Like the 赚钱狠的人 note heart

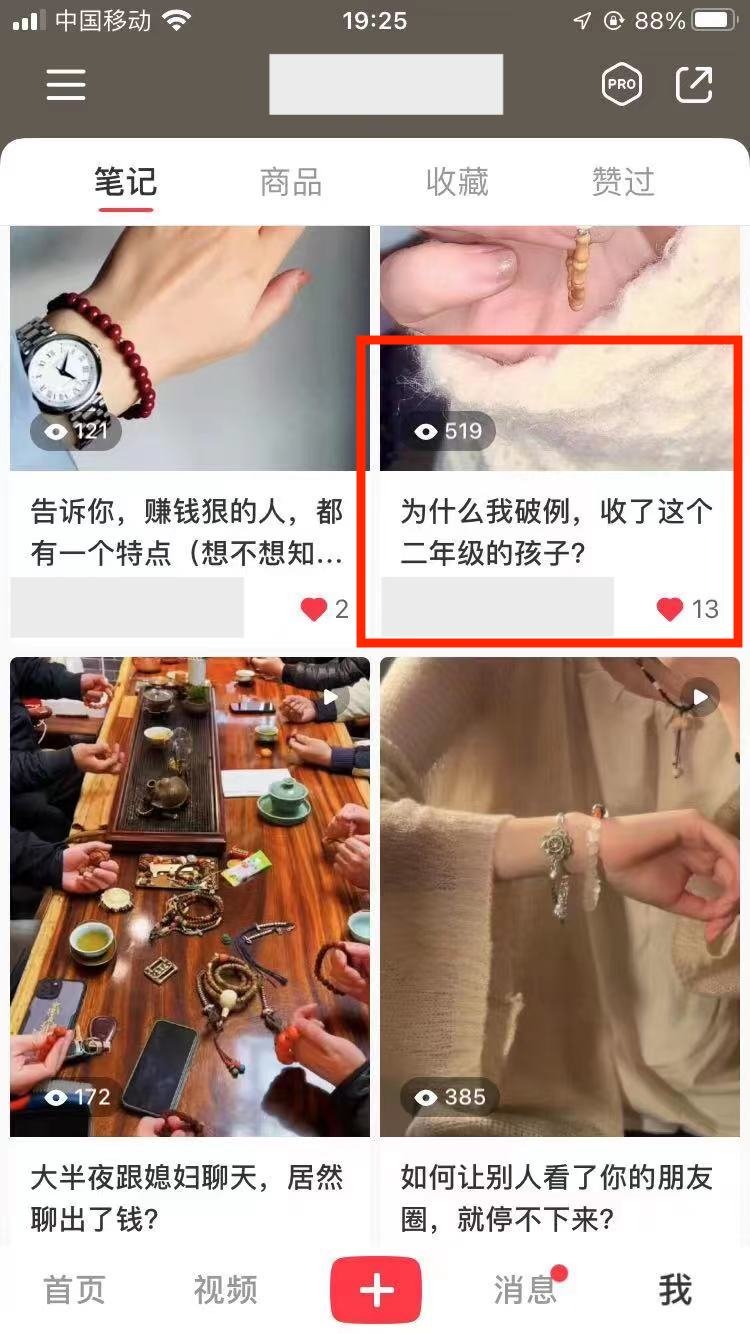point(315,609)
